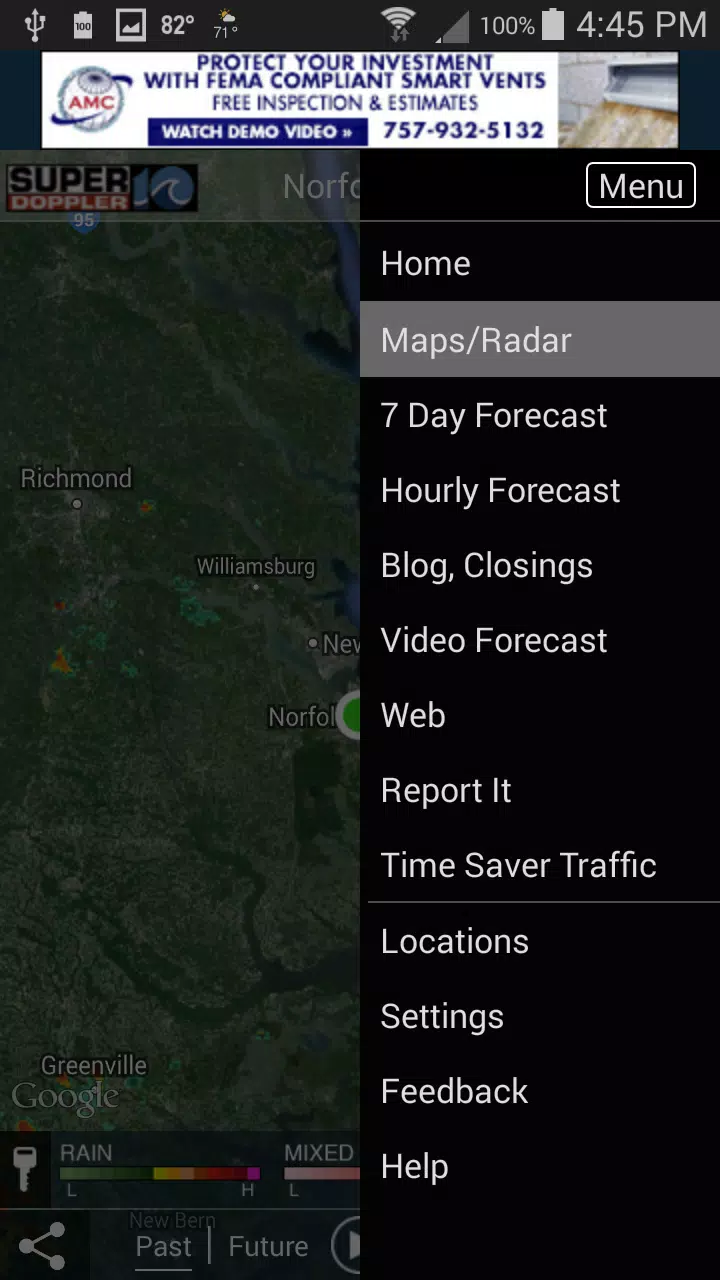
Task: Open Settings
Action: pos(442,1016)
